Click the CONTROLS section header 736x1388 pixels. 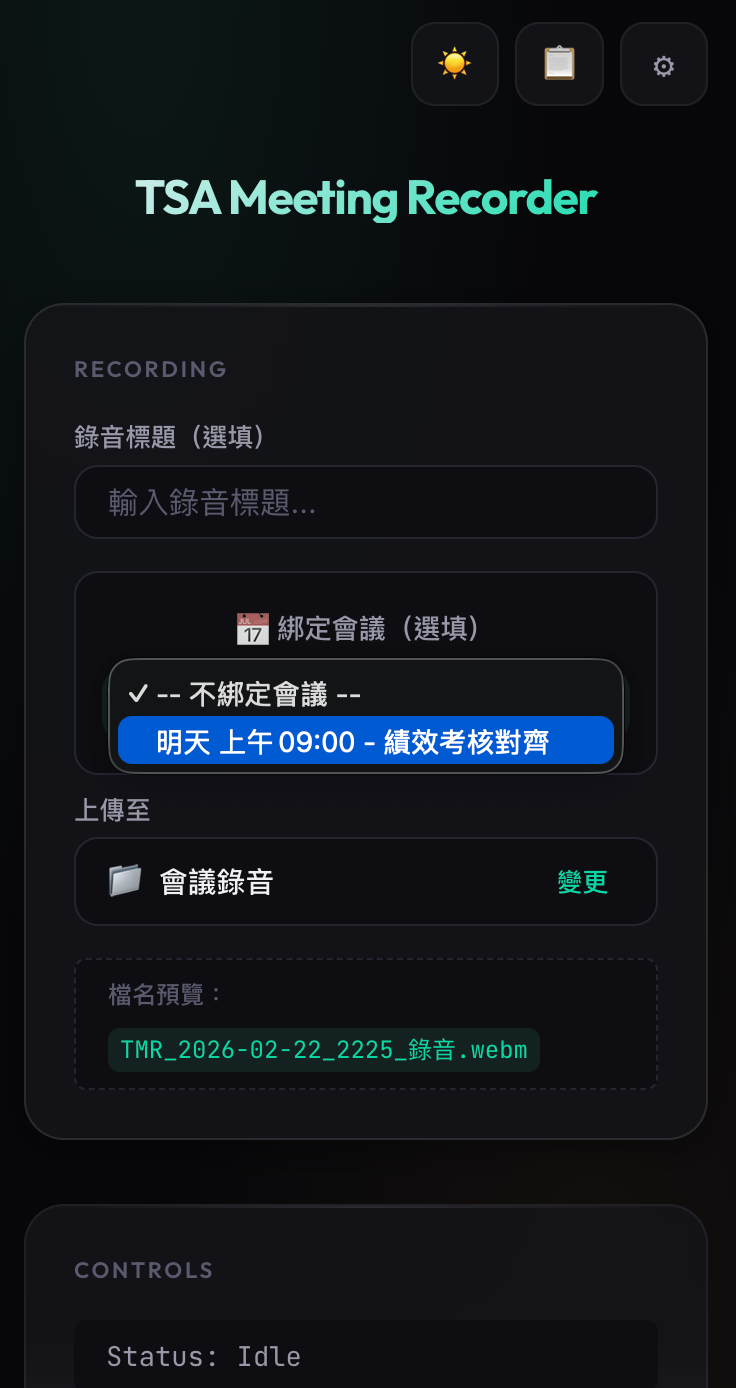[x=143, y=1270]
